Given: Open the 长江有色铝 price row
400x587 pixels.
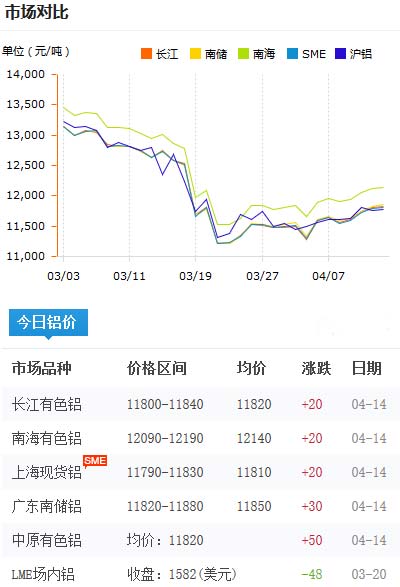Looking at the screenshot, I should pyautogui.click(x=200, y=404).
